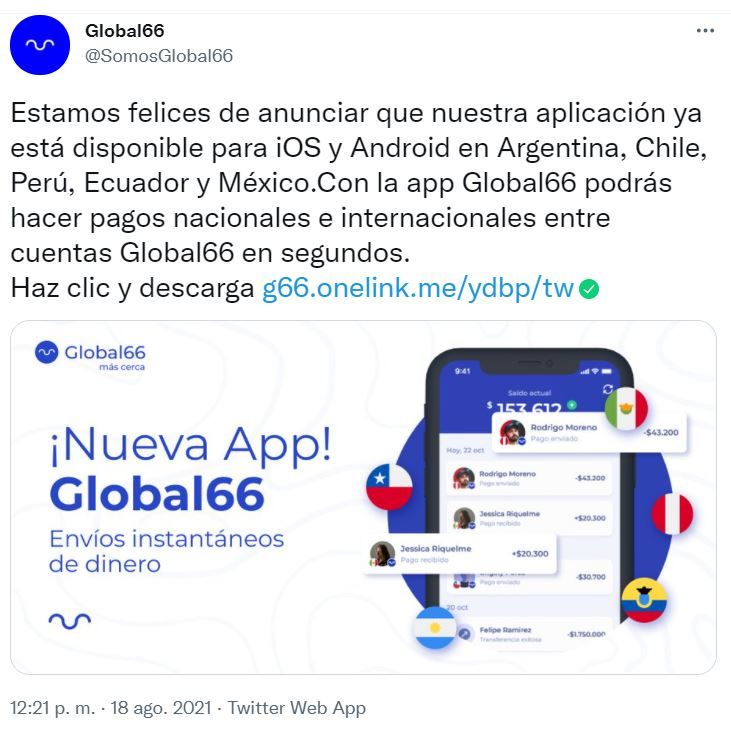
Task: Open the Twitter Web App source link
Action: click(x=296, y=708)
